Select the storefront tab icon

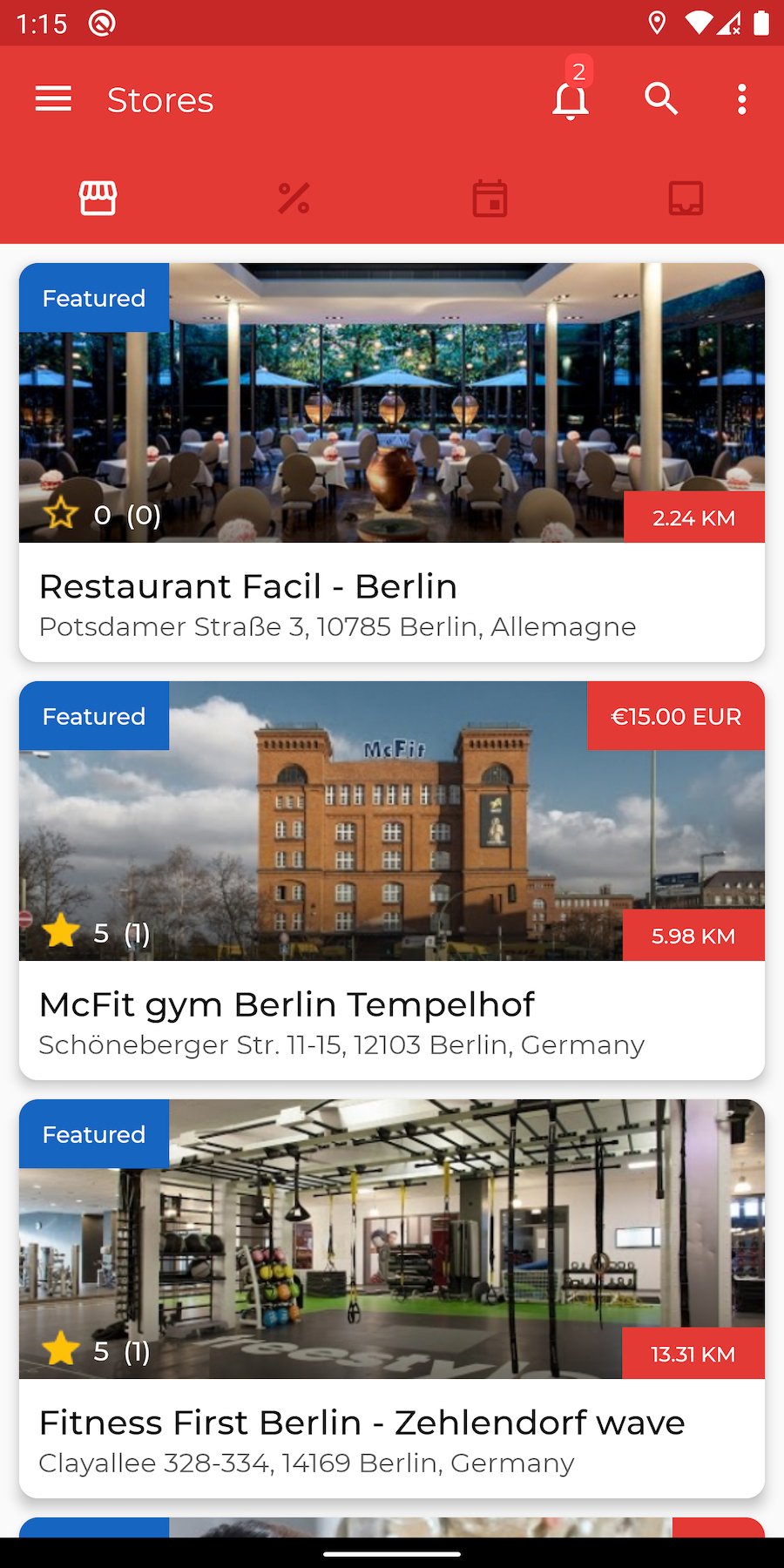click(x=98, y=198)
